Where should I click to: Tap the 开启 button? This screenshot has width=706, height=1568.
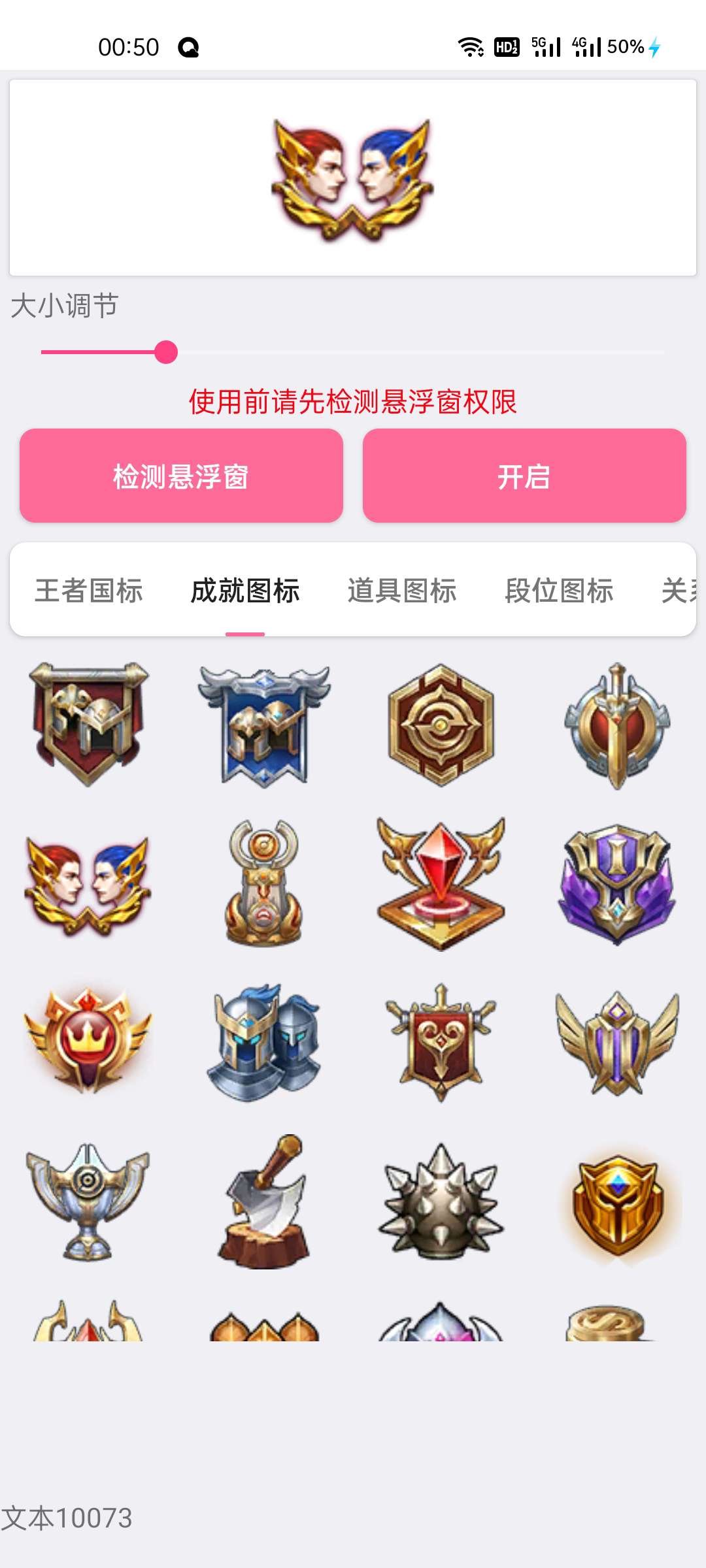tap(524, 476)
